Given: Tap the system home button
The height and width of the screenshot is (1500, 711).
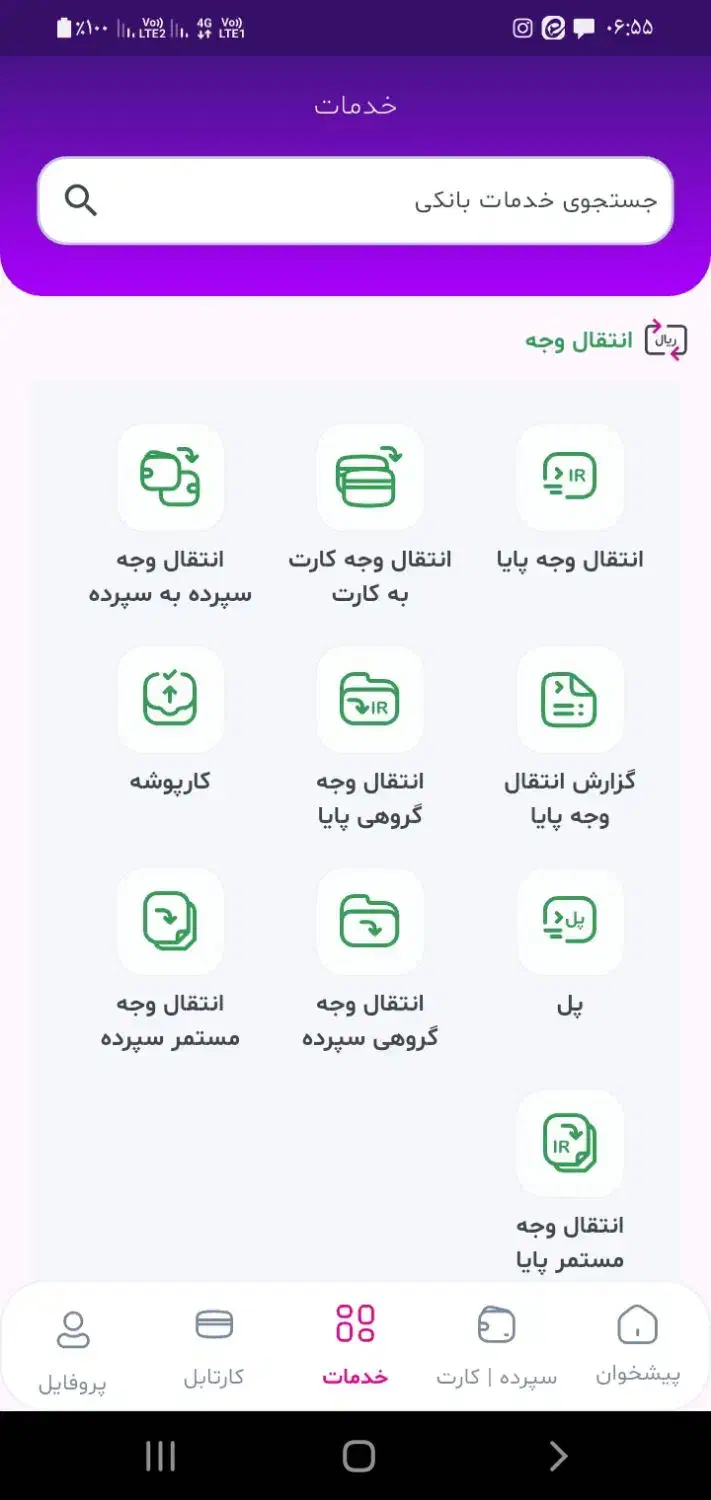Looking at the screenshot, I should coord(358,1456).
